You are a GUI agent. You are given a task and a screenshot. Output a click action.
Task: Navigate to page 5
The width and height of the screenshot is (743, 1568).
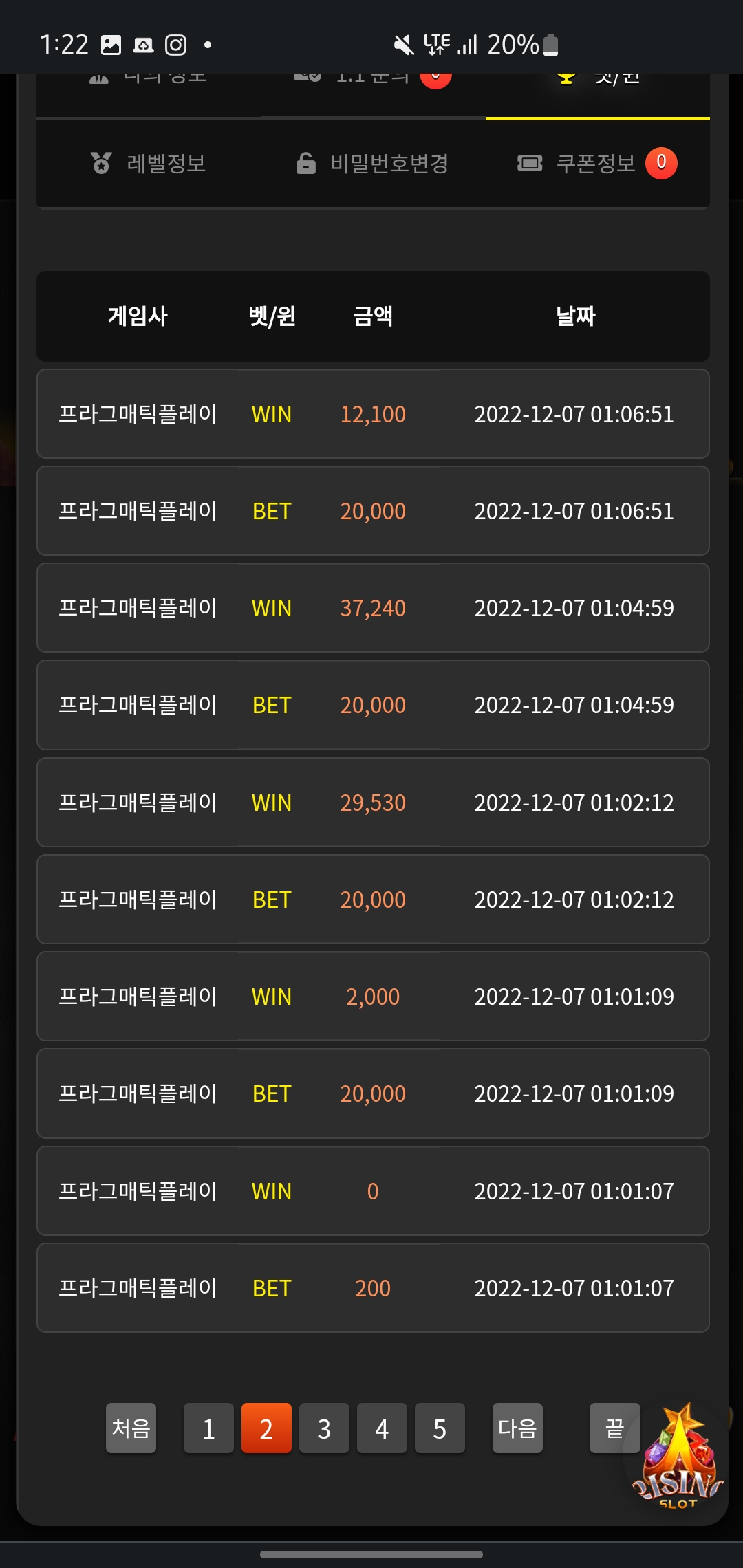pos(440,1428)
